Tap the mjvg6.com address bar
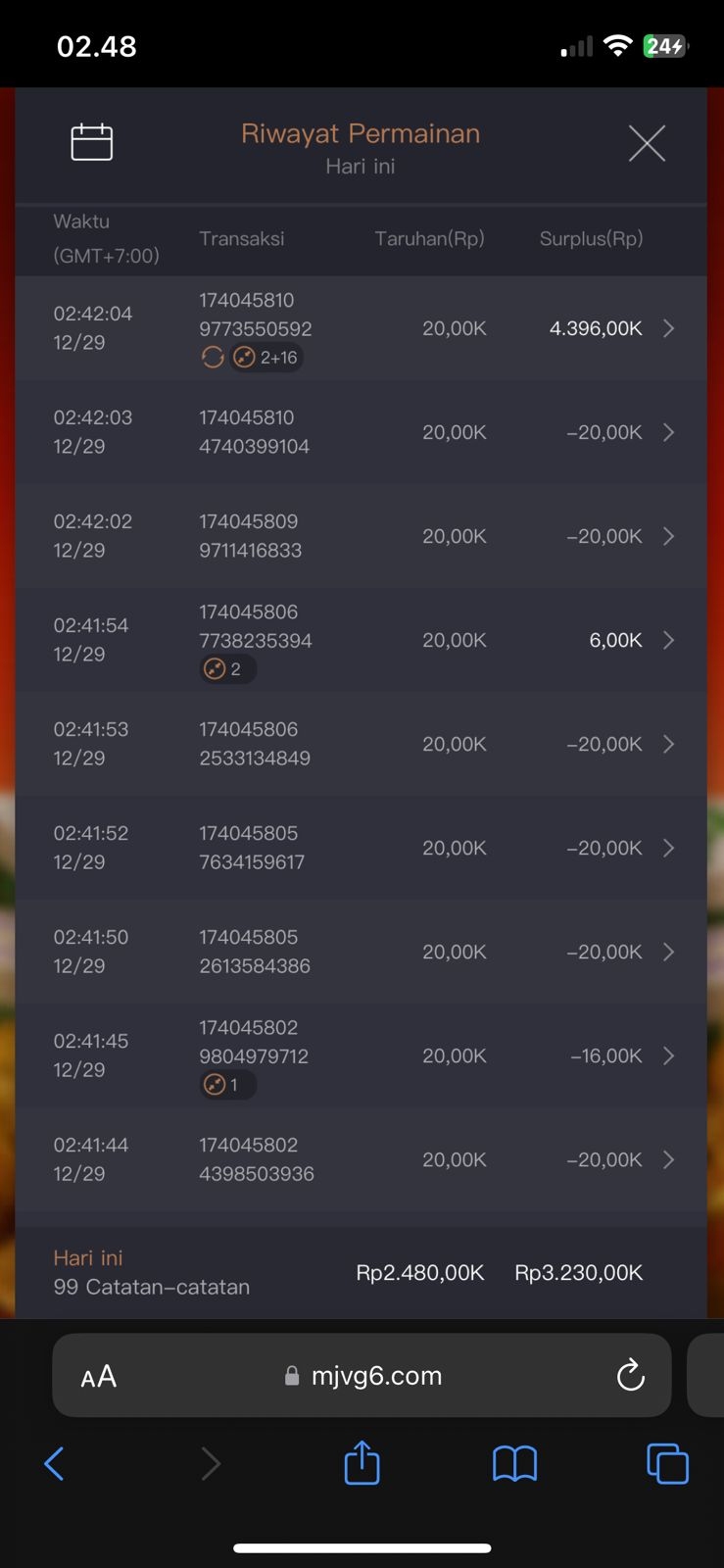Image resolution: width=724 pixels, height=1568 pixels. 376,1376
